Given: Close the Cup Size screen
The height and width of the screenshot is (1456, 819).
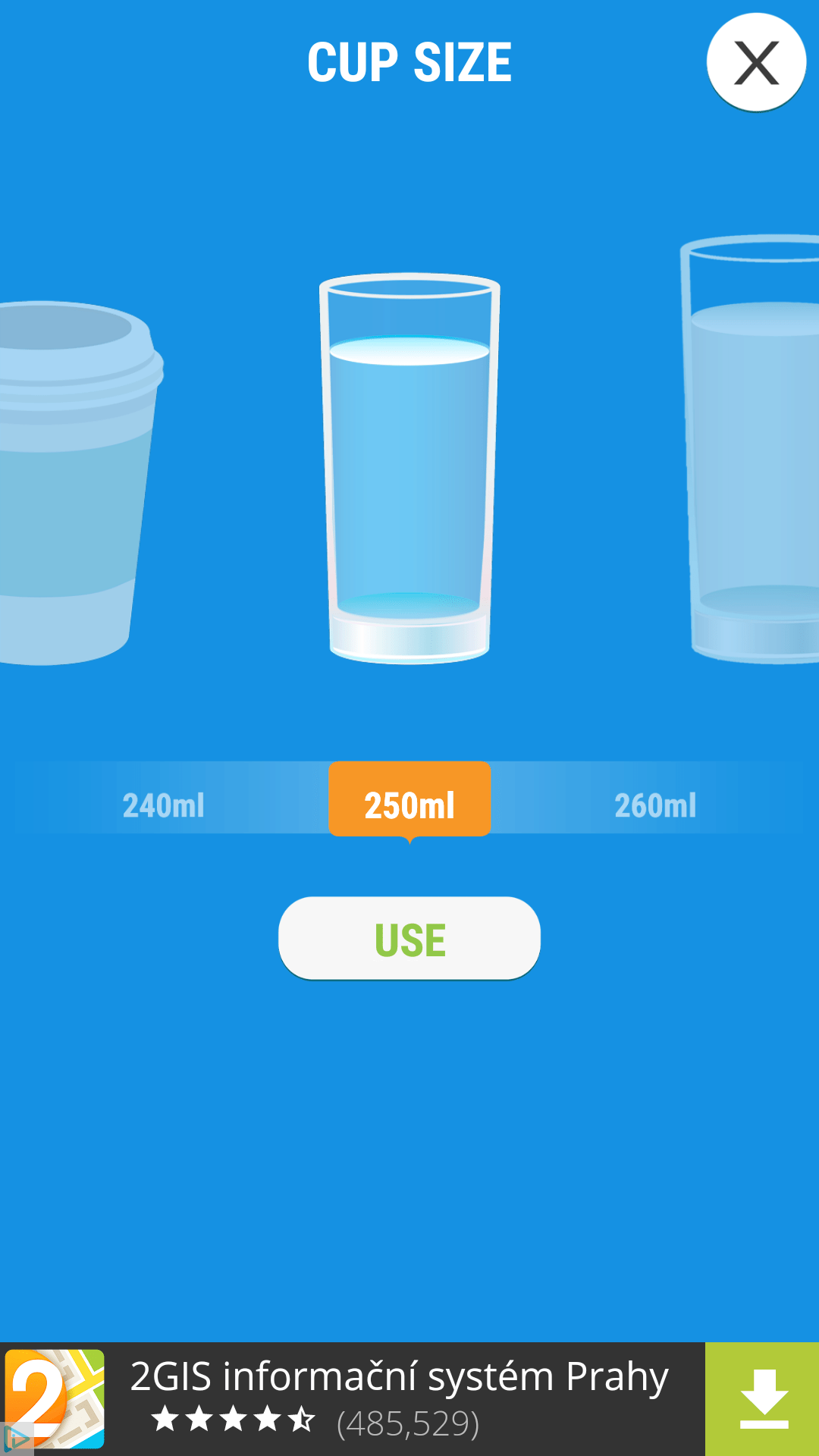Looking at the screenshot, I should tap(756, 62).
